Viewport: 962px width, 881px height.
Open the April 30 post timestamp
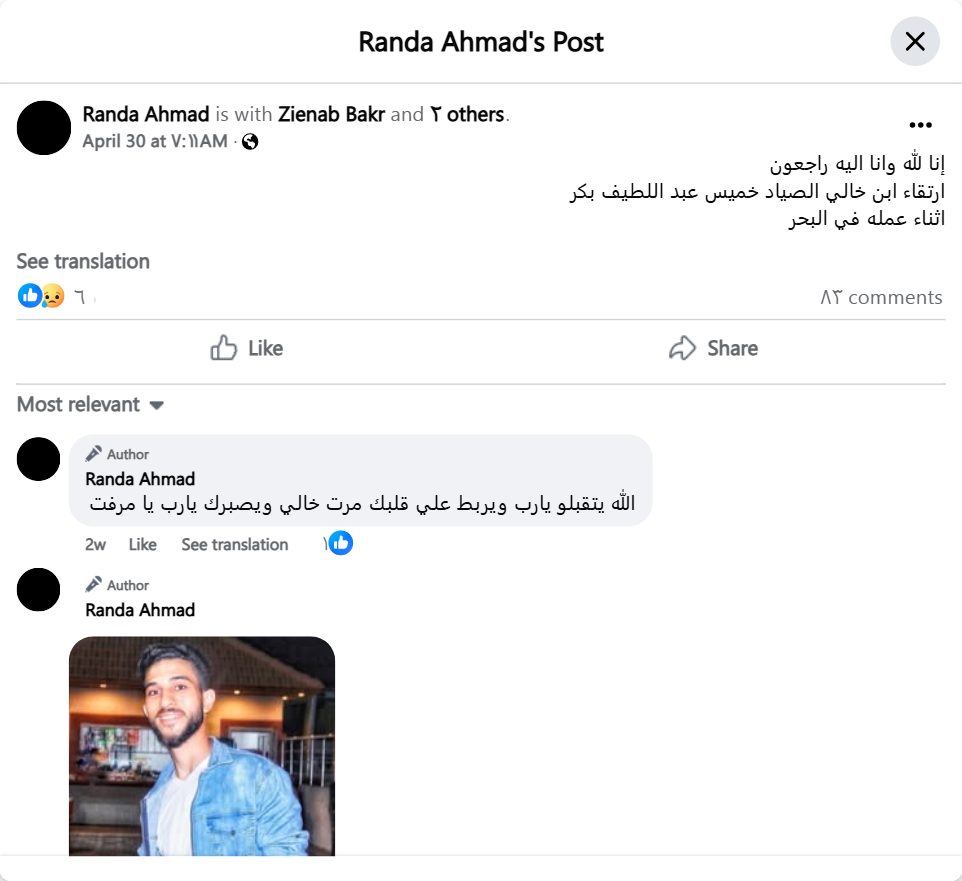click(x=155, y=141)
